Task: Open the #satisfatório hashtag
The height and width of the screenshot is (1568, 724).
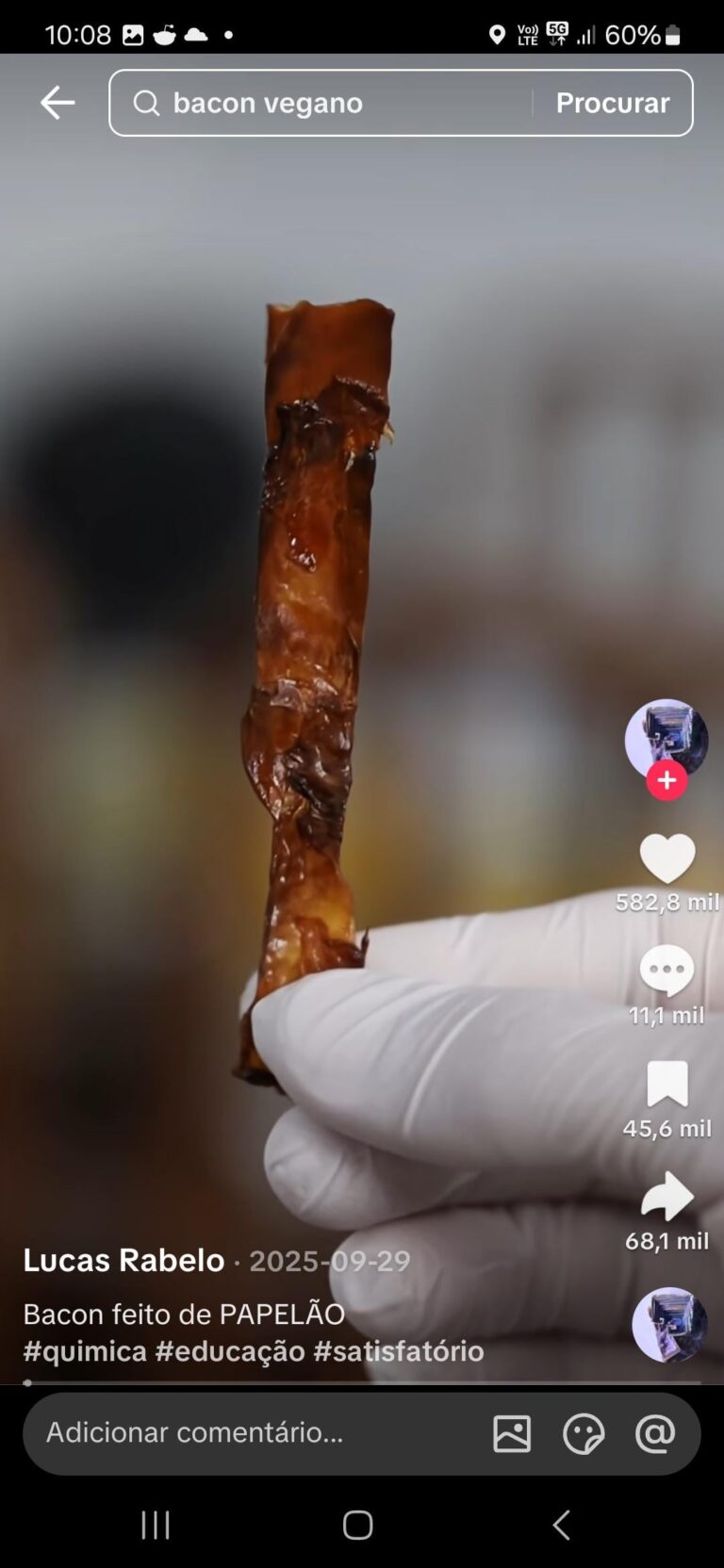Action: coord(398,1351)
